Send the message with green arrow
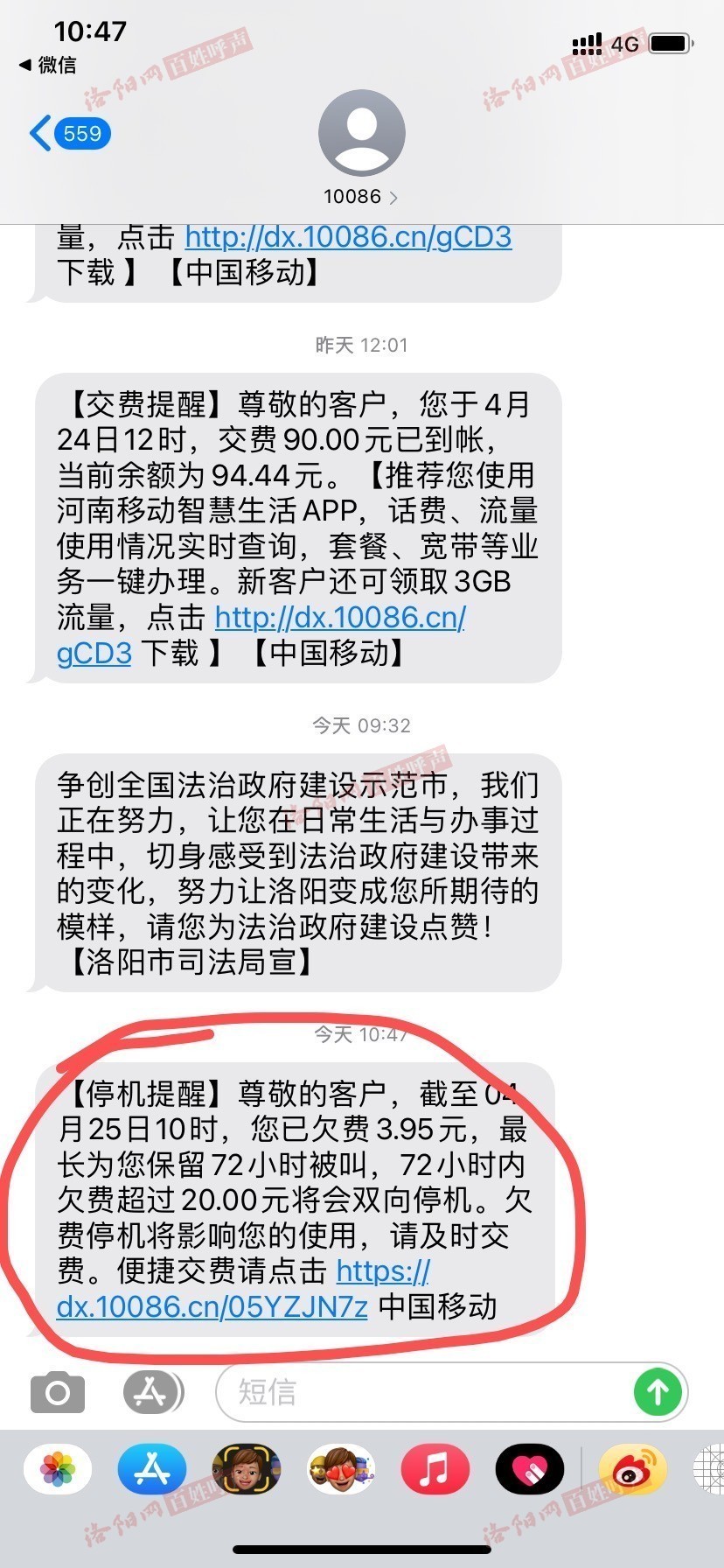Viewport: 724px width, 1568px height. [658, 1391]
